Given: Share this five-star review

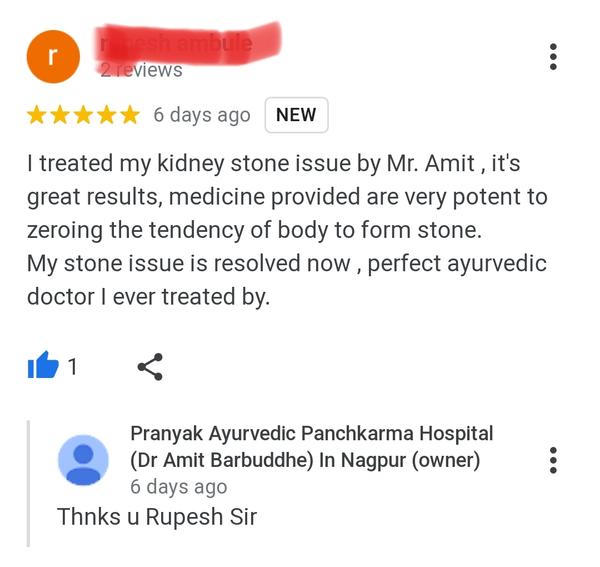Looking at the screenshot, I should [149, 367].
